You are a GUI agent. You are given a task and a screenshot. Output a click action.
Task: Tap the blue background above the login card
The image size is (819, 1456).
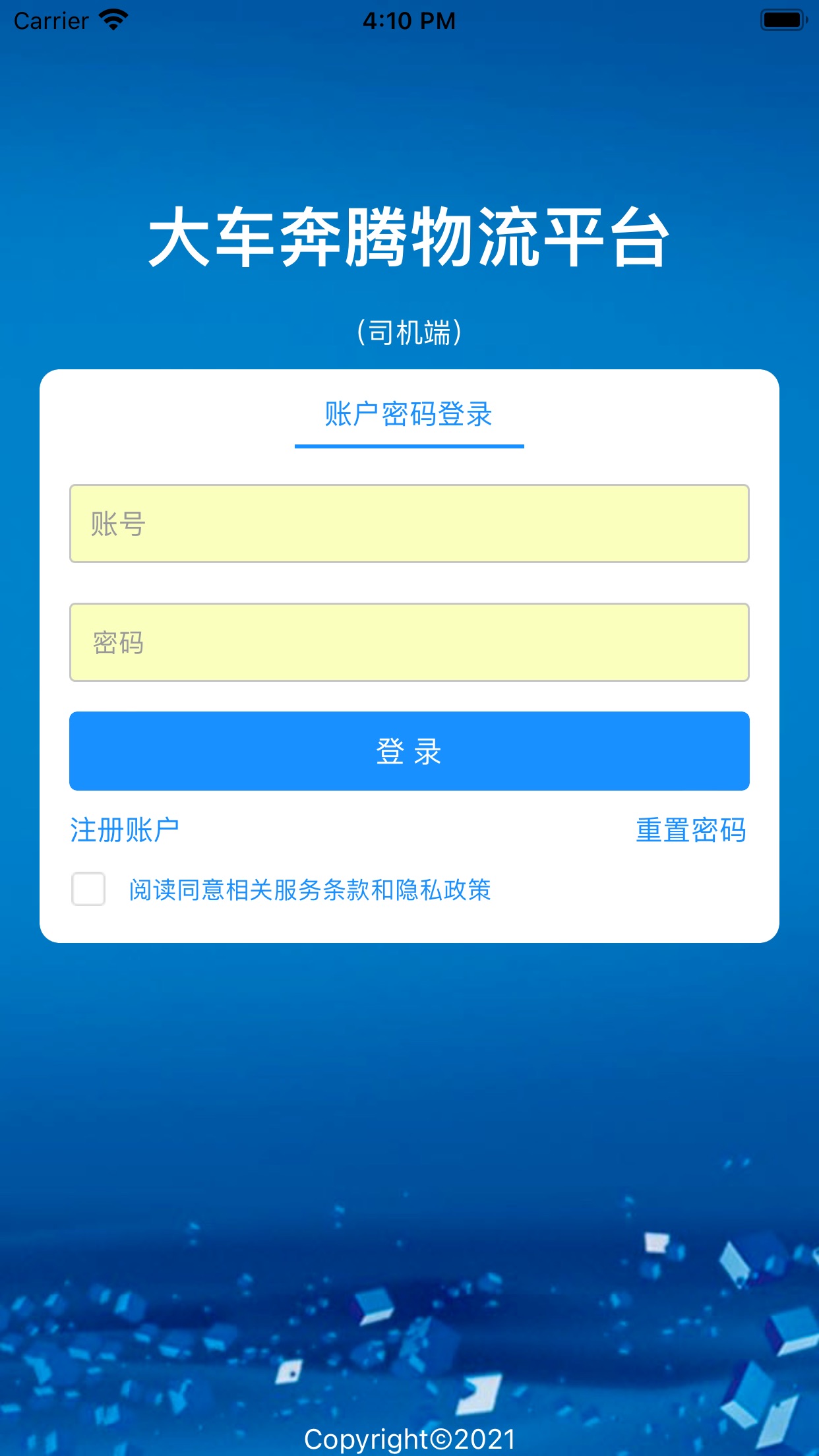(409, 132)
